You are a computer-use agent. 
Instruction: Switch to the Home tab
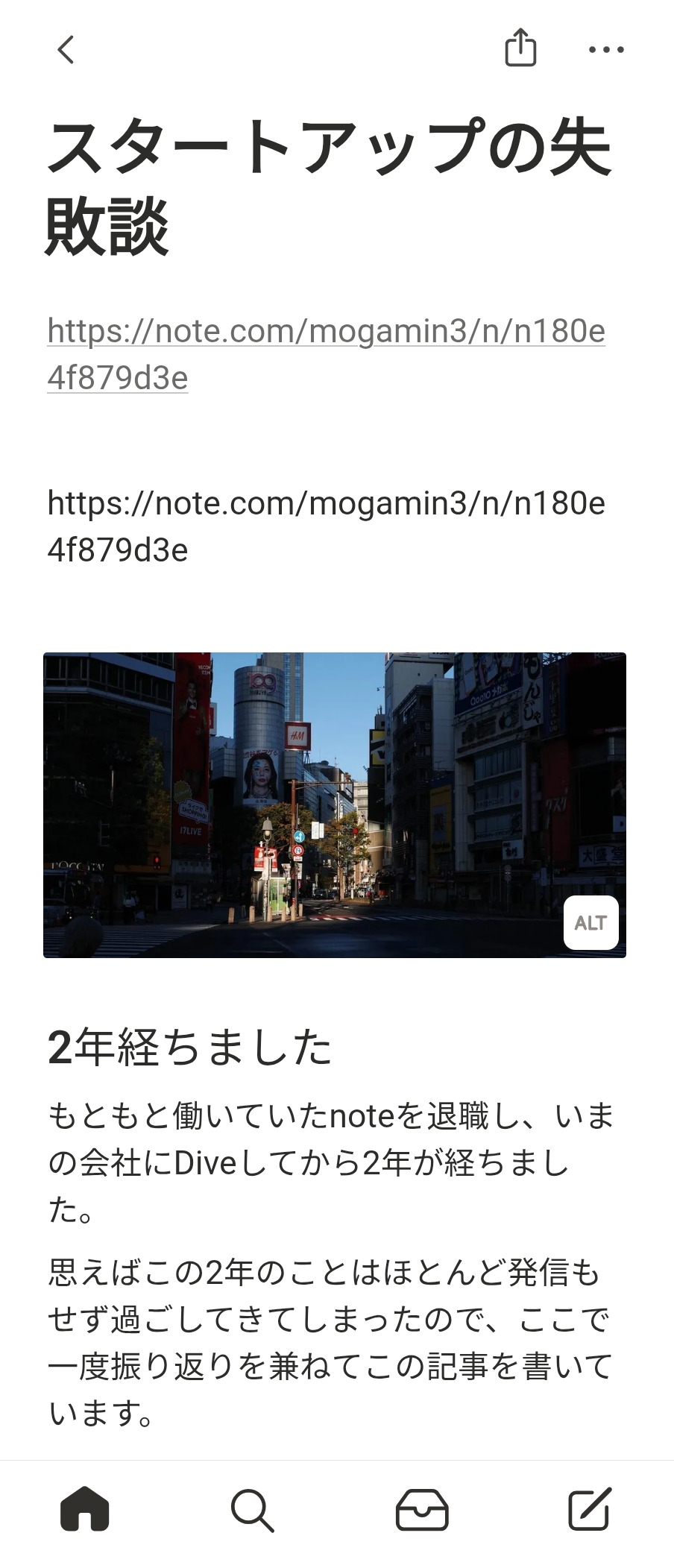point(84,1510)
